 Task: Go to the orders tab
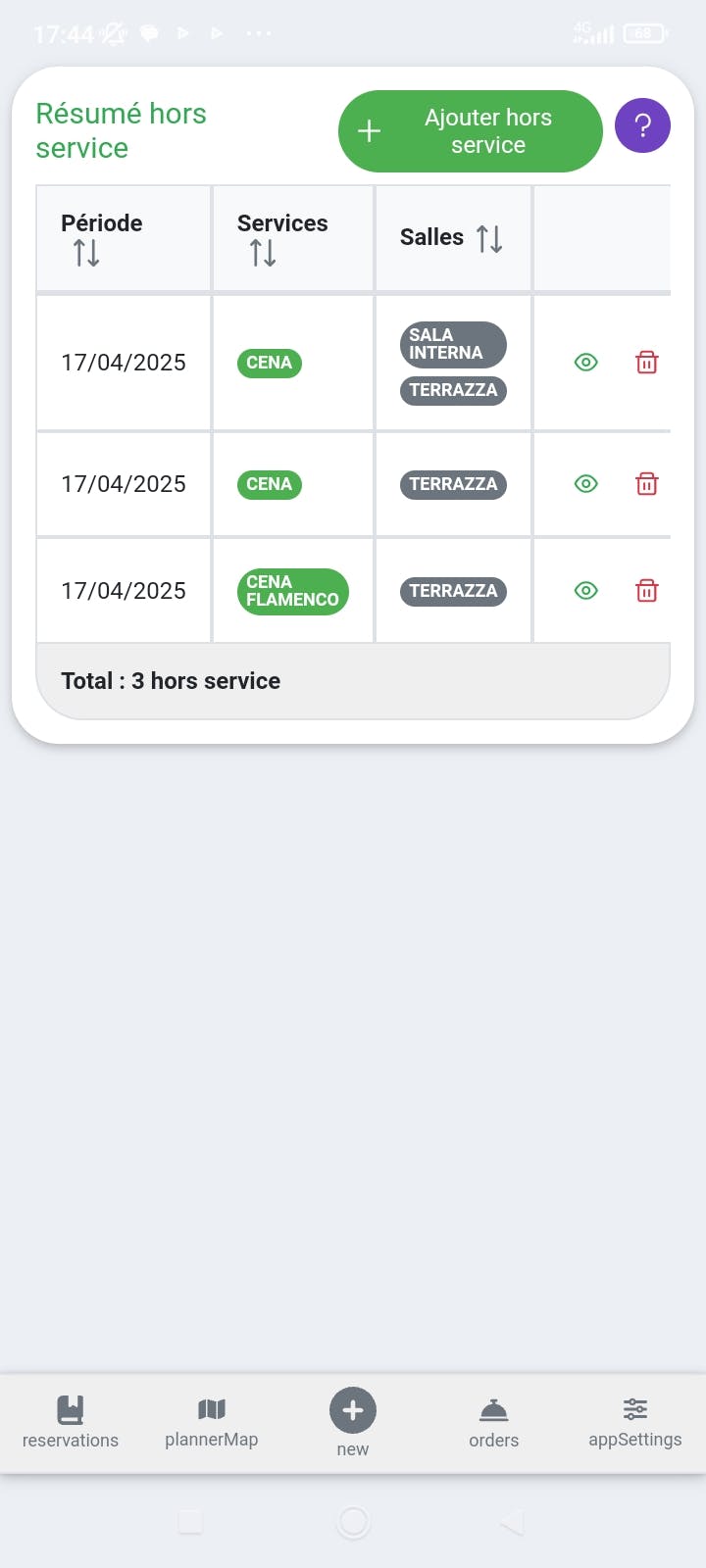pyautogui.click(x=493, y=1422)
